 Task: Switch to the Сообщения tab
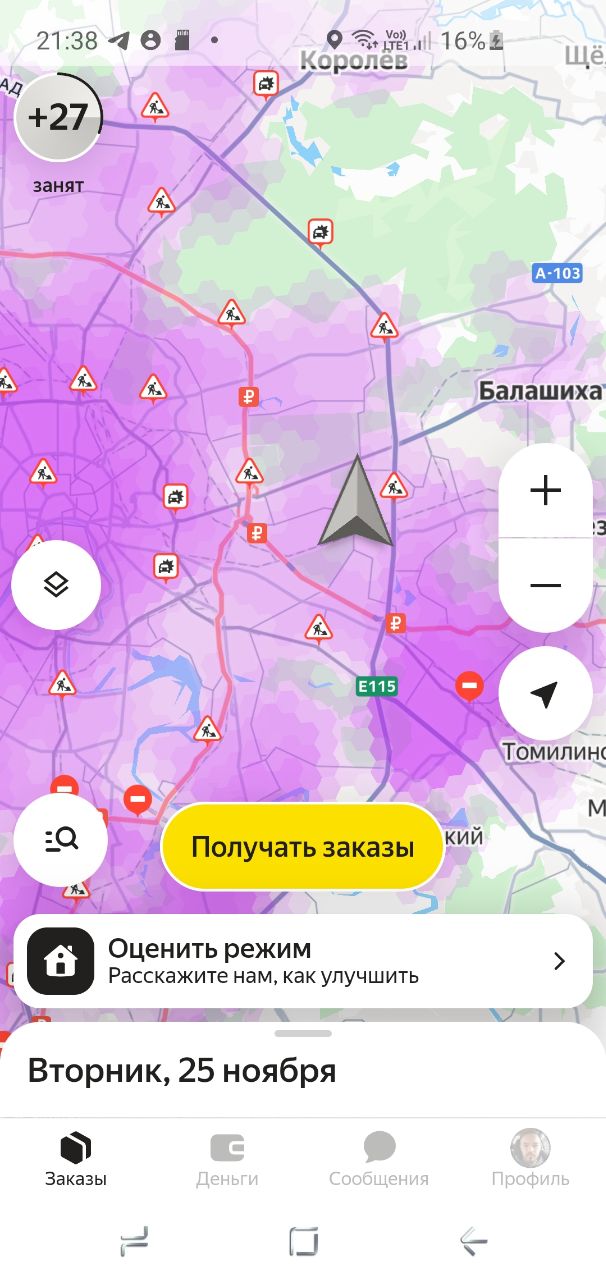click(379, 1160)
